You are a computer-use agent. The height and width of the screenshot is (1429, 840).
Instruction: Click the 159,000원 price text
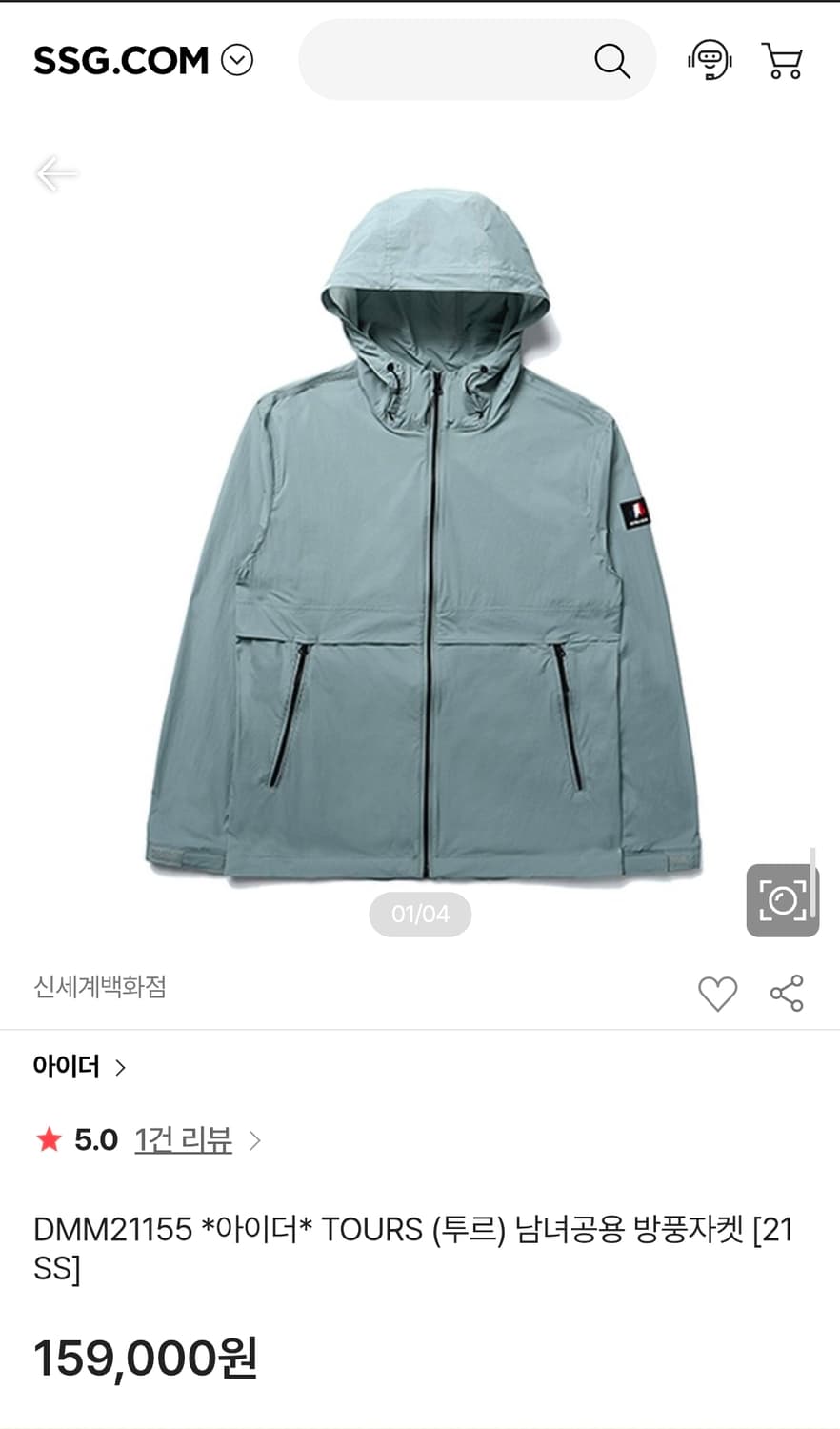(x=148, y=1359)
